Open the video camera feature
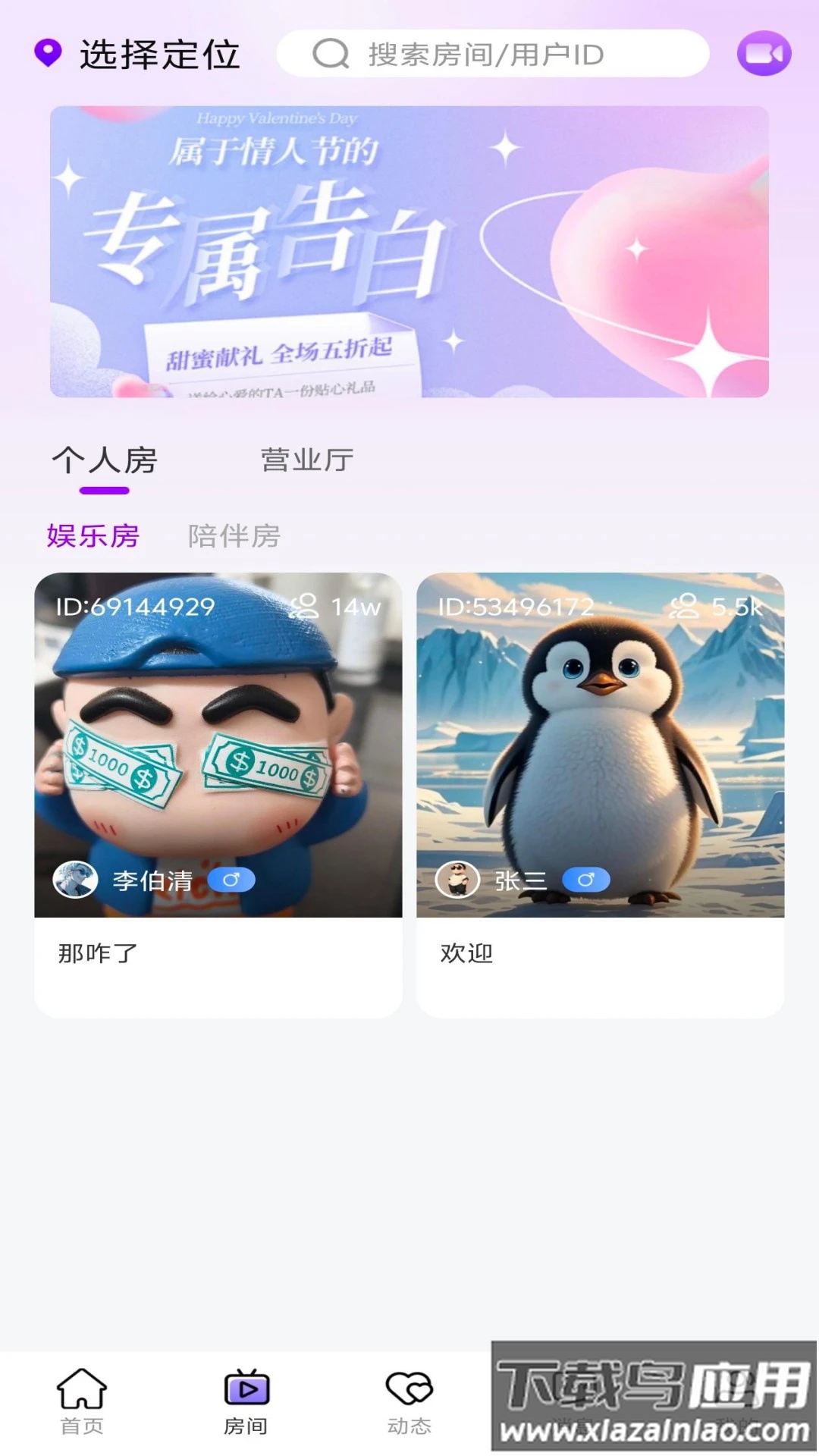 point(764,54)
